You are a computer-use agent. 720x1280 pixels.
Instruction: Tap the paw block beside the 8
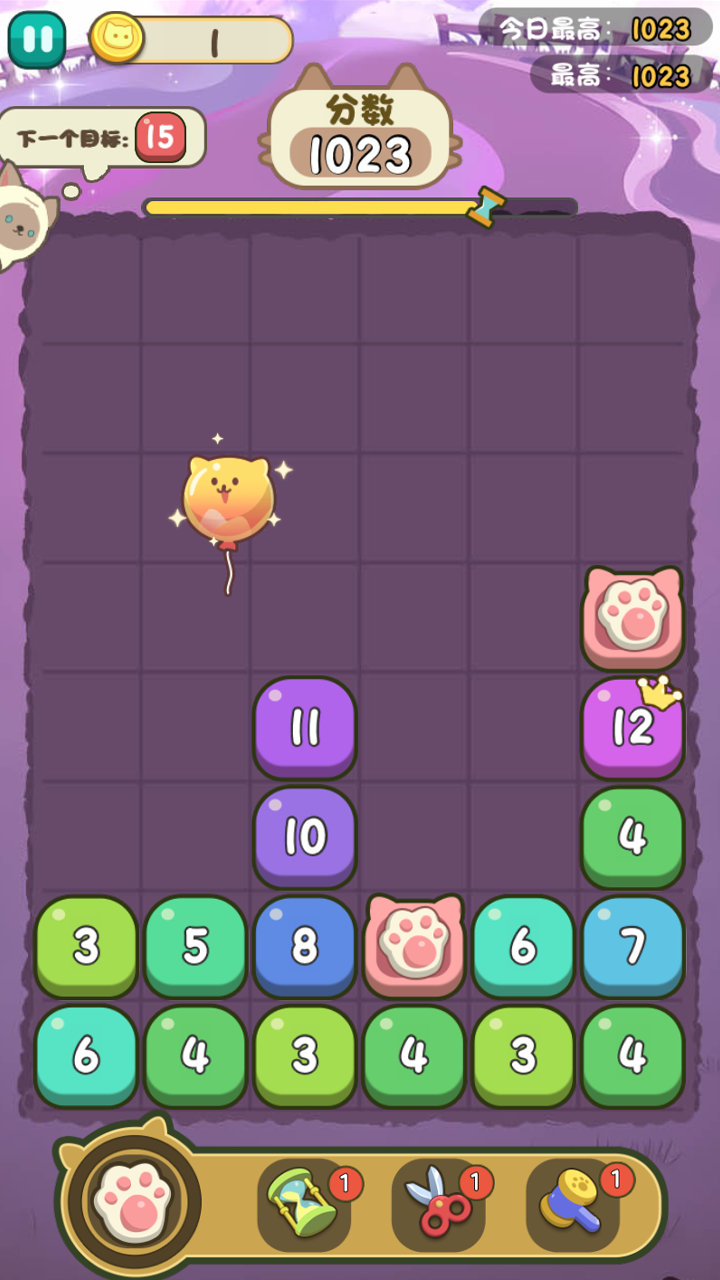[414, 946]
